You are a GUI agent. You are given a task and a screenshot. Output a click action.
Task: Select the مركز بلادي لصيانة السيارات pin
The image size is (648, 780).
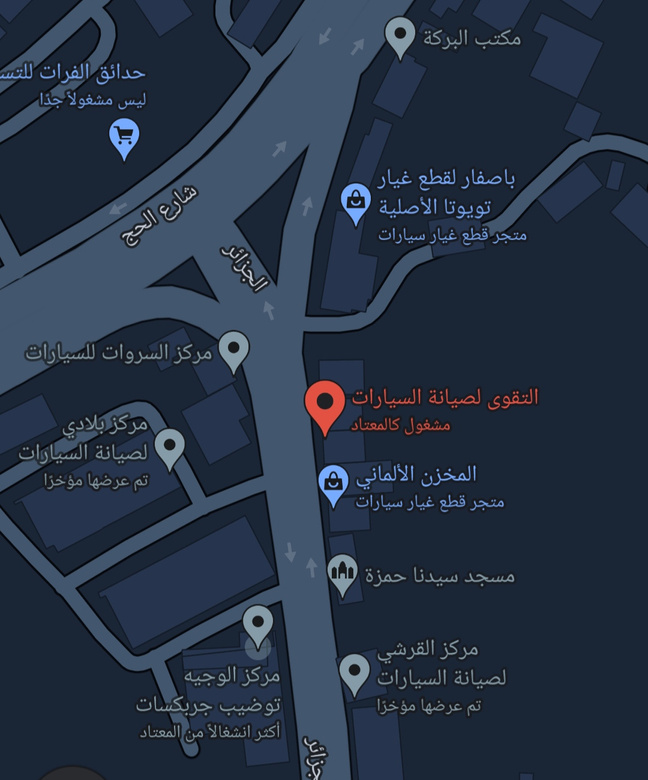(x=170, y=447)
